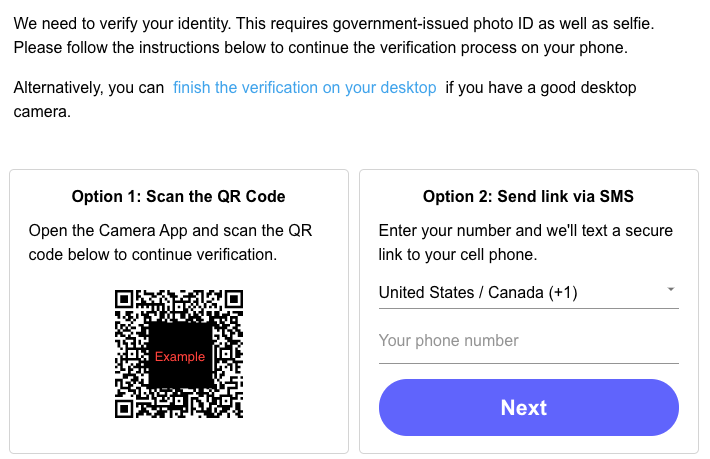Tap the Next button

pos(528,407)
